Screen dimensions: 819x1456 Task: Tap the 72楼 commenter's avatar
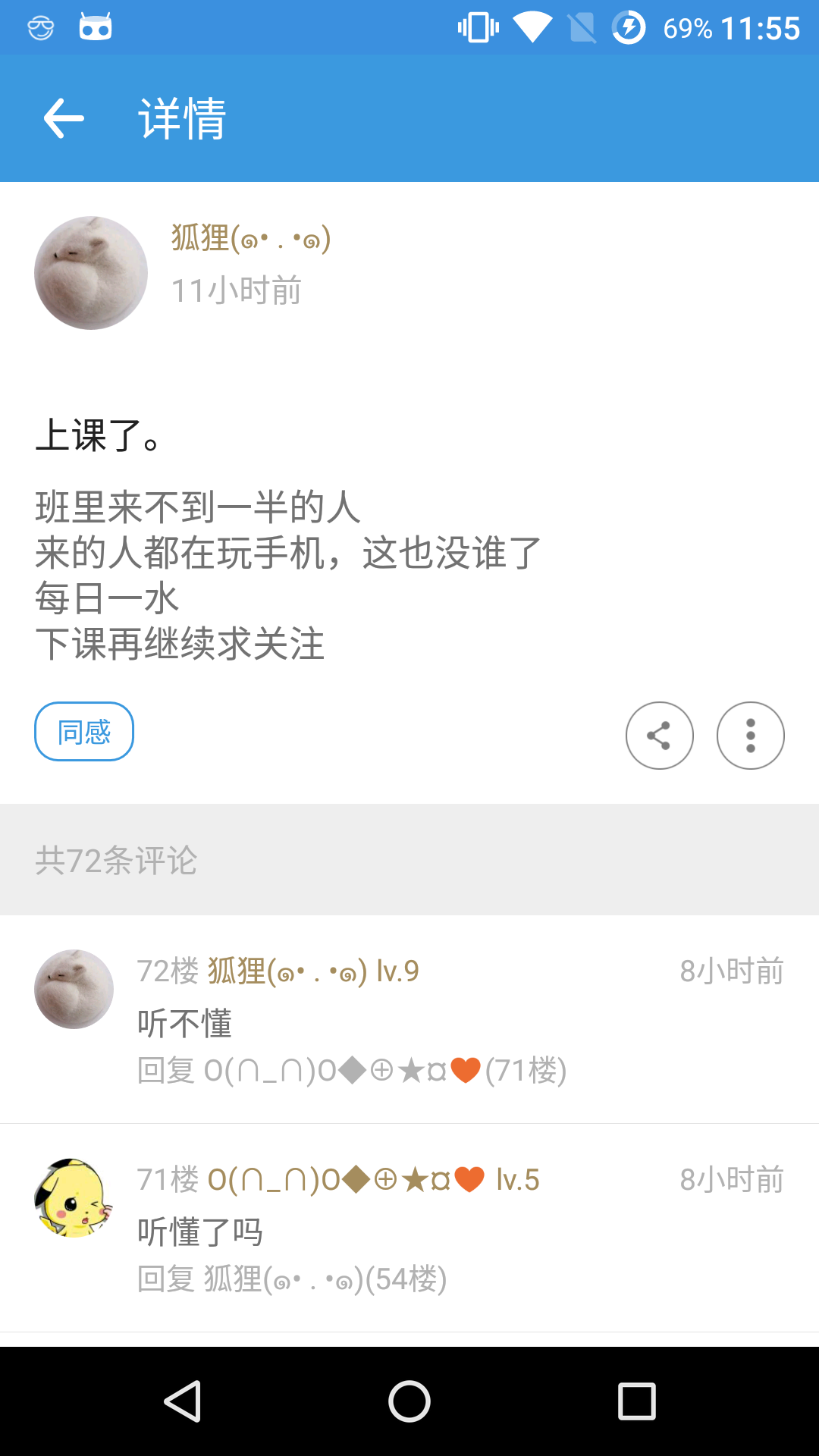click(74, 989)
